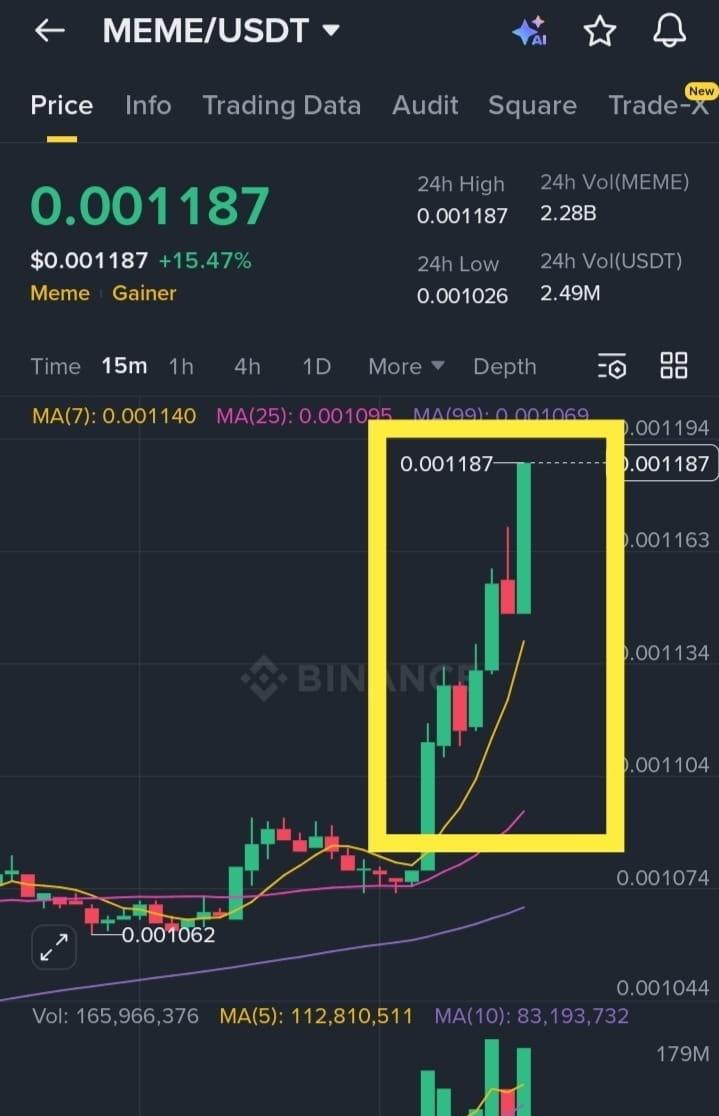
Task: Select the Time chart interval
Action: (x=55, y=366)
